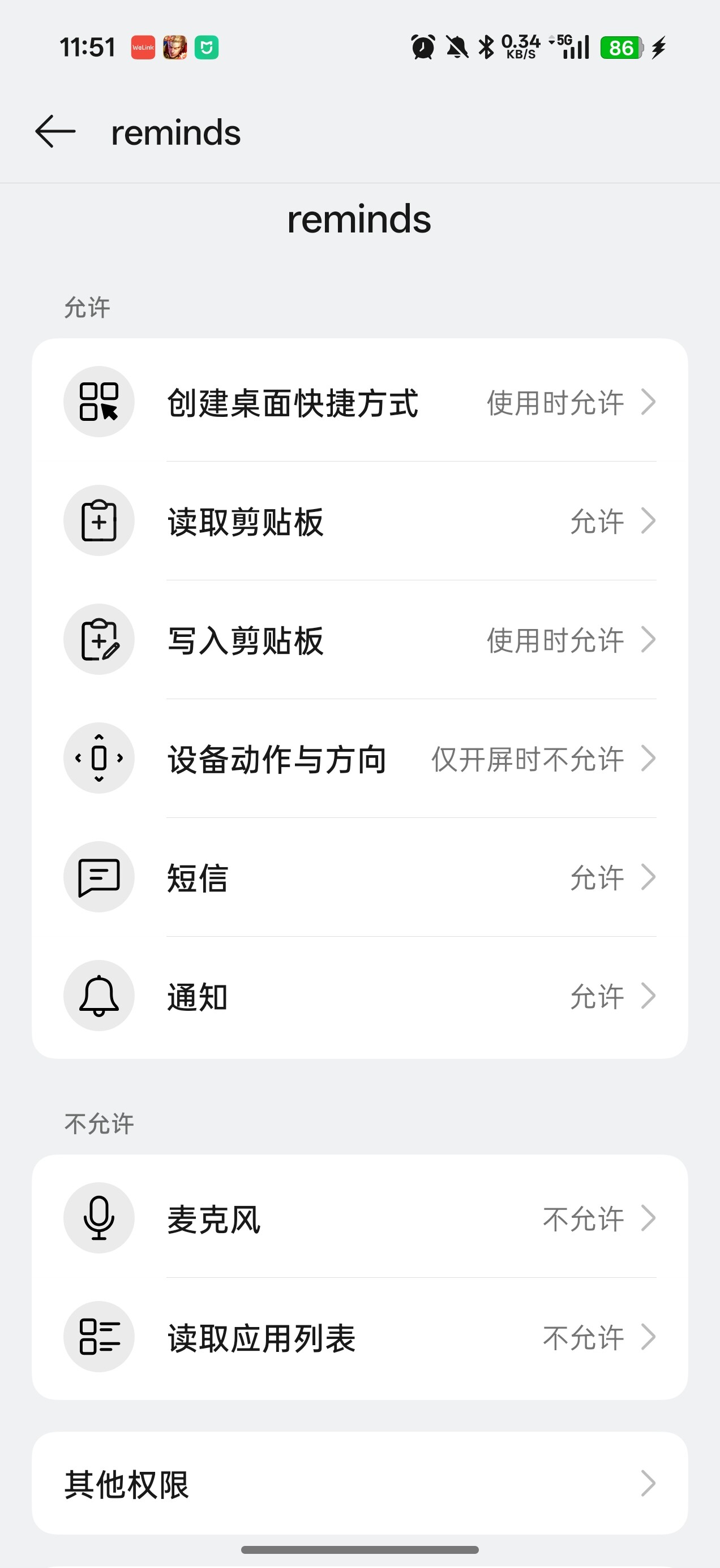Open 设备动作与方向 permission
The width and height of the screenshot is (720, 1568).
(359, 759)
